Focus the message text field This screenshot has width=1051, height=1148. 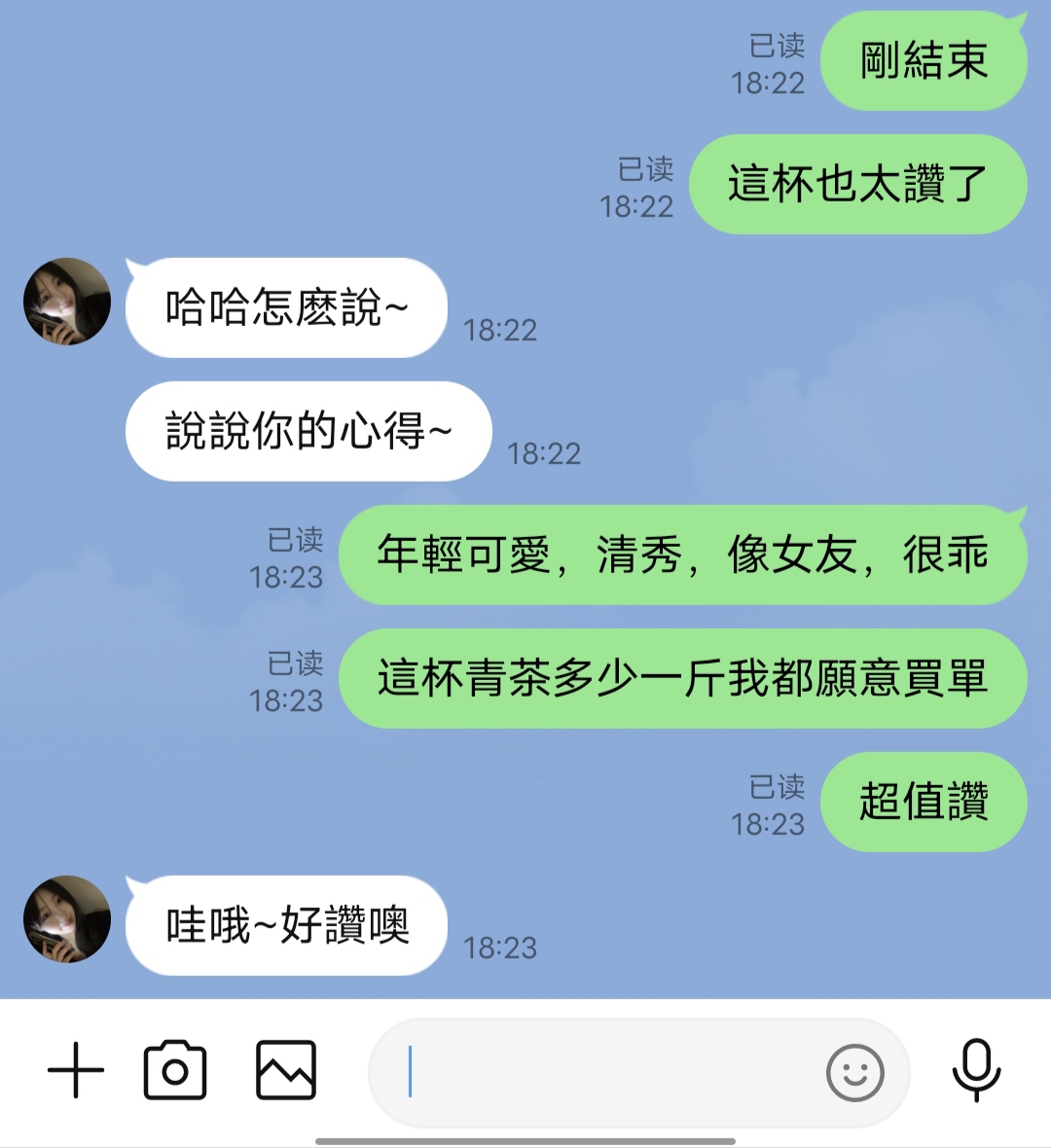603,1072
